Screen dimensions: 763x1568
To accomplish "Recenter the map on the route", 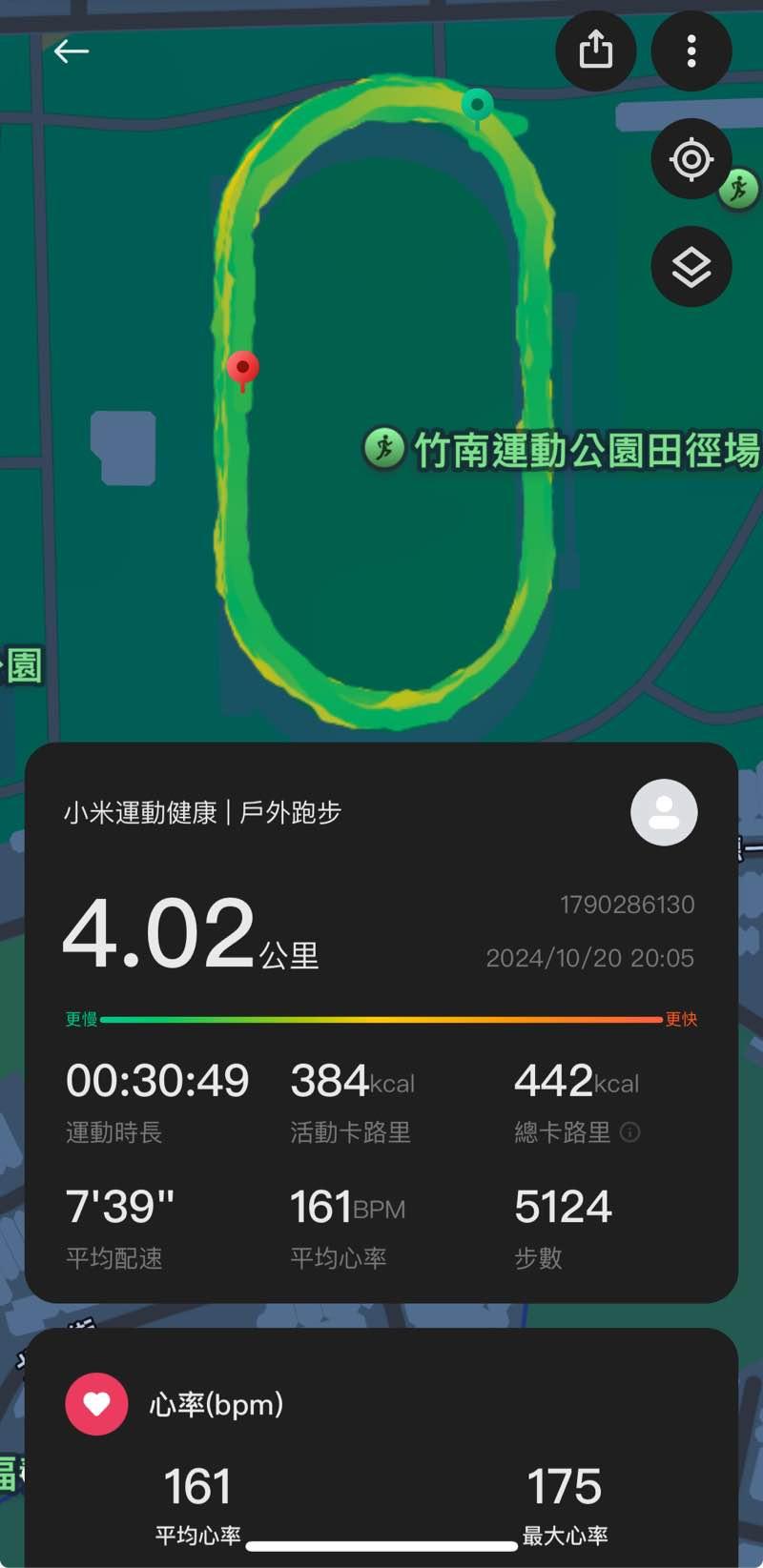I will coord(691,159).
